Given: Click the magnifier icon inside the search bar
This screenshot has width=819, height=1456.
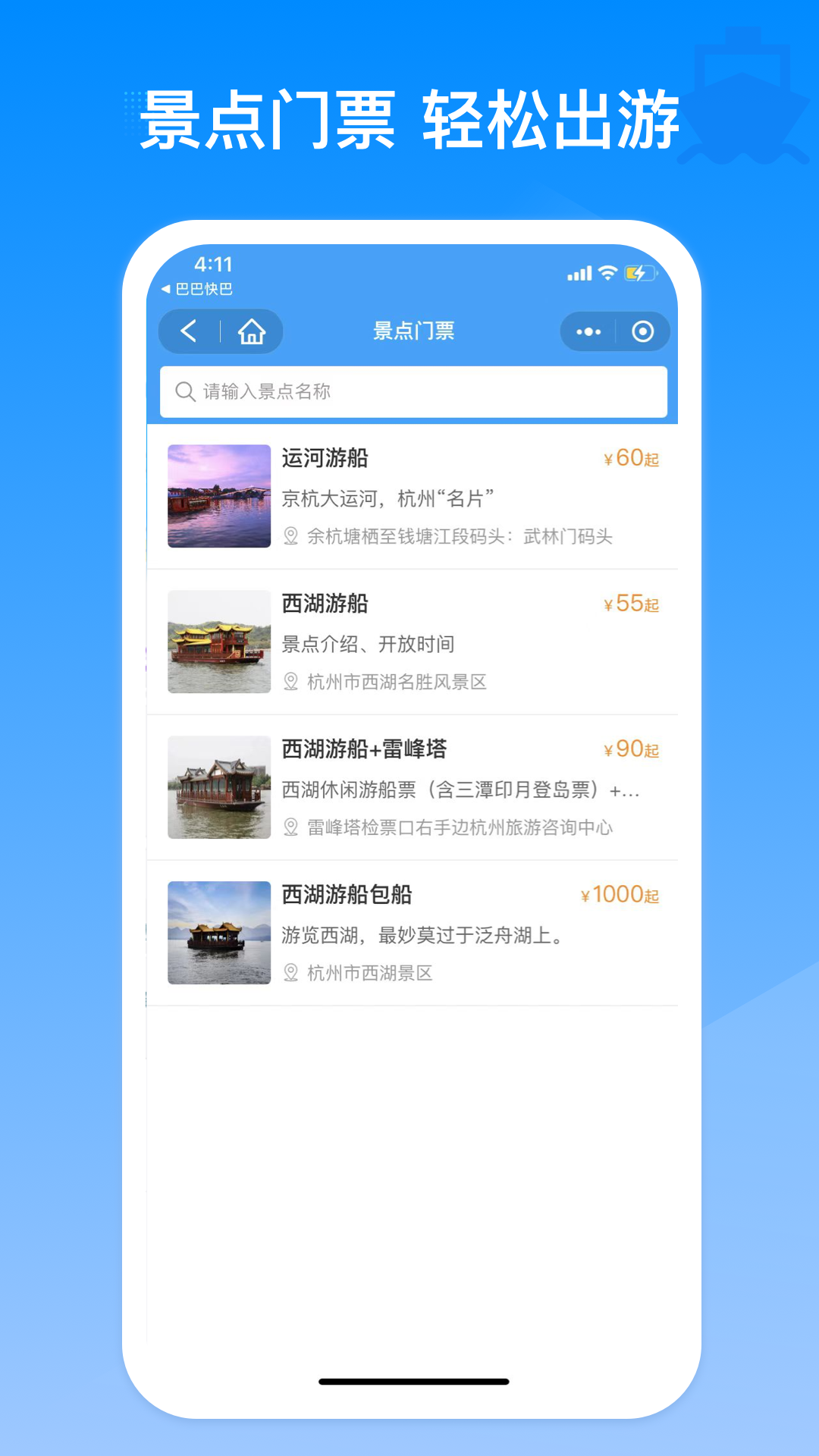Looking at the screenshot, I should pyautogui.click(x=184, y=391).
